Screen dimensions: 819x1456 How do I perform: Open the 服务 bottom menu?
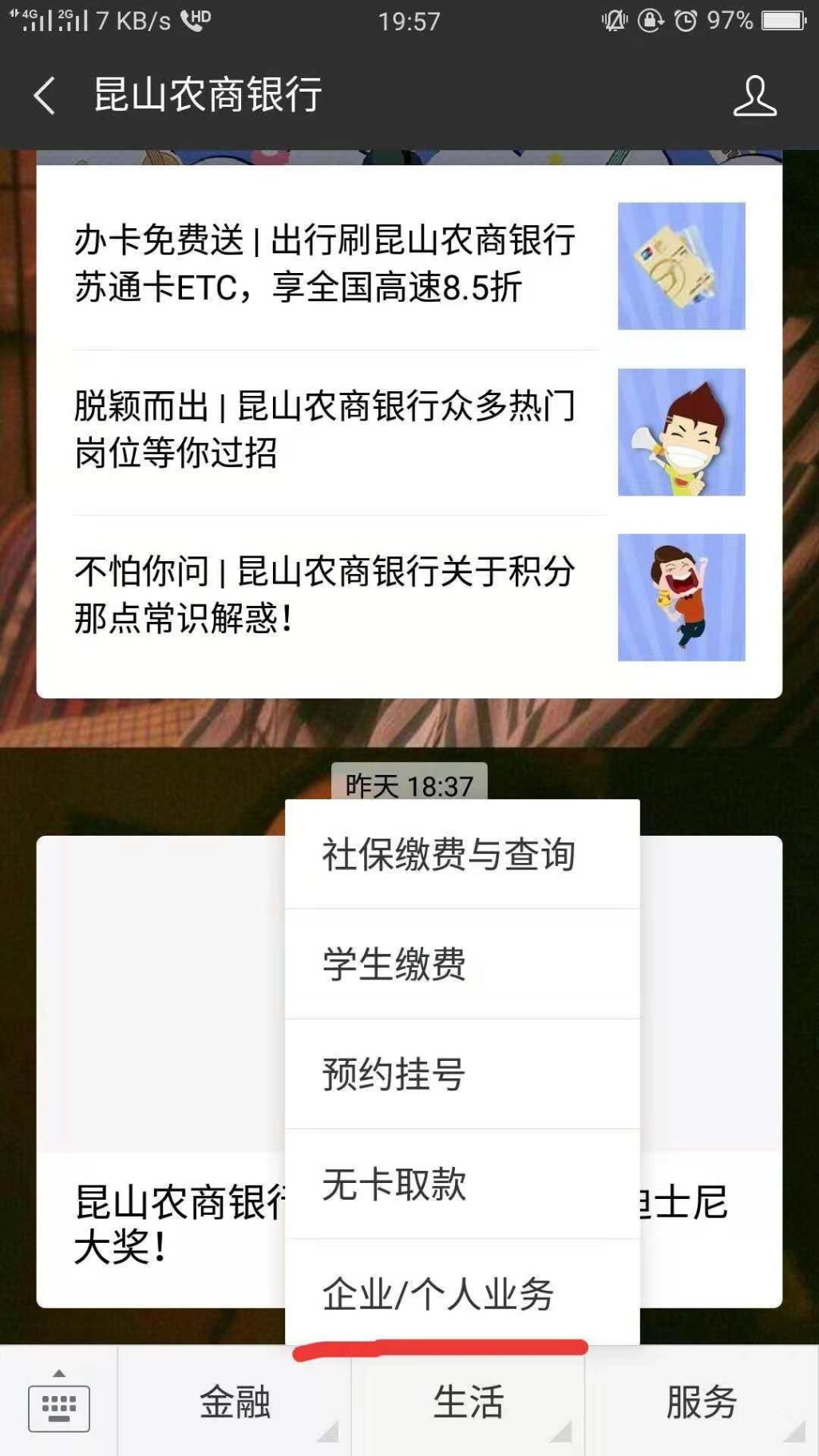pos(702,1403)
